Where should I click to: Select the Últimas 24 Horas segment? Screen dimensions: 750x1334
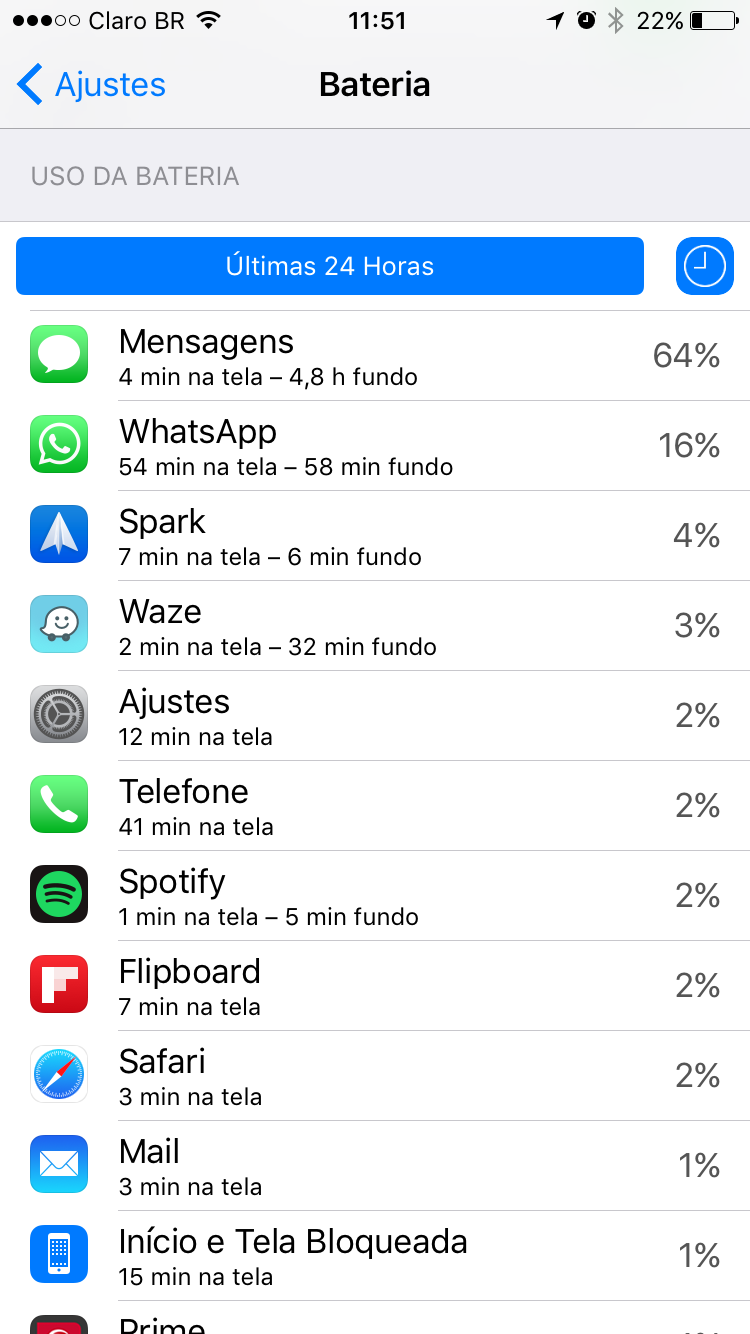(x=330, y=266)
